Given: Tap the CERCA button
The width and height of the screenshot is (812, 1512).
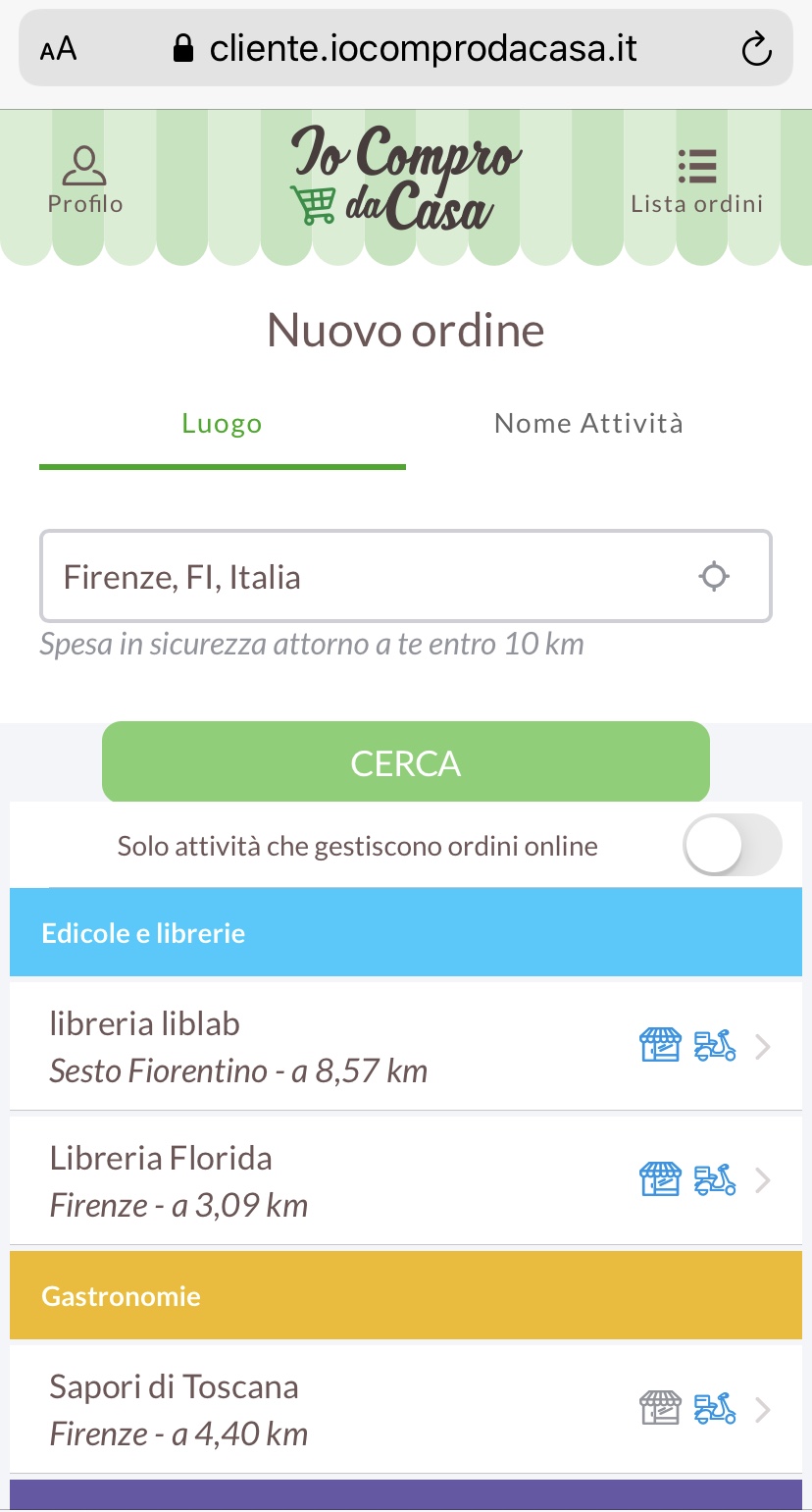Looking at the screenshot, I should point(405,763).
